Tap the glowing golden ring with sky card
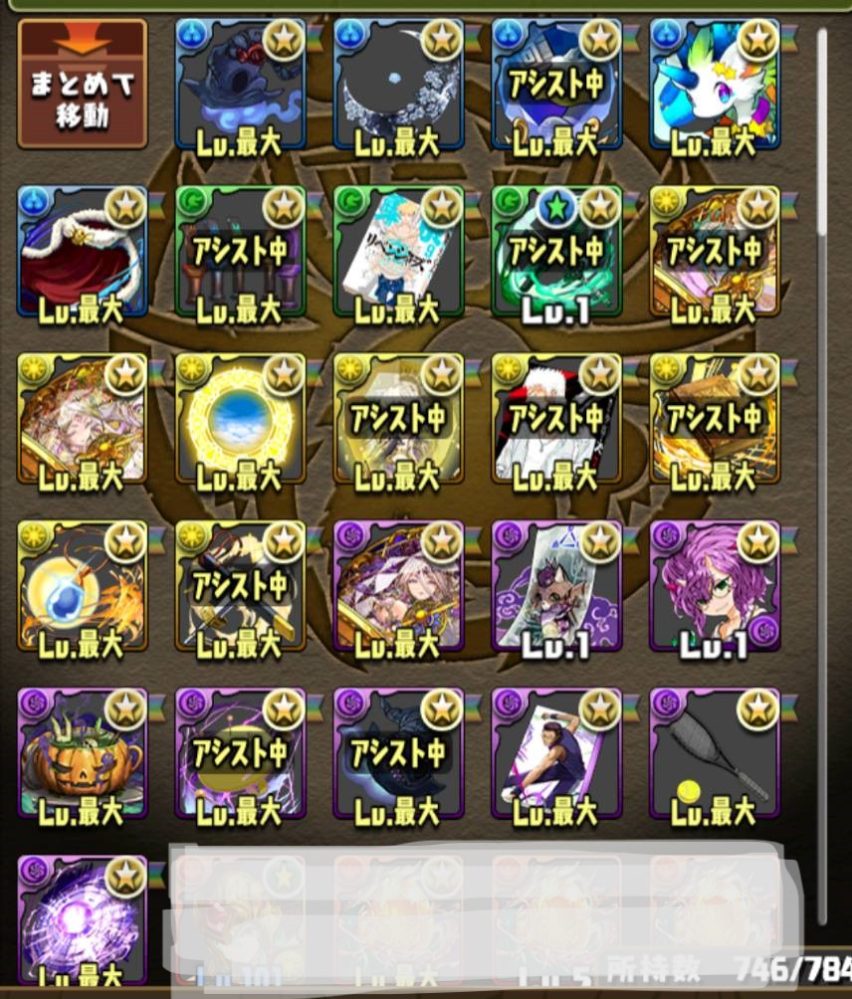This screenshot has height=999, width=852. pyautogui.click(x=240, y=420)
